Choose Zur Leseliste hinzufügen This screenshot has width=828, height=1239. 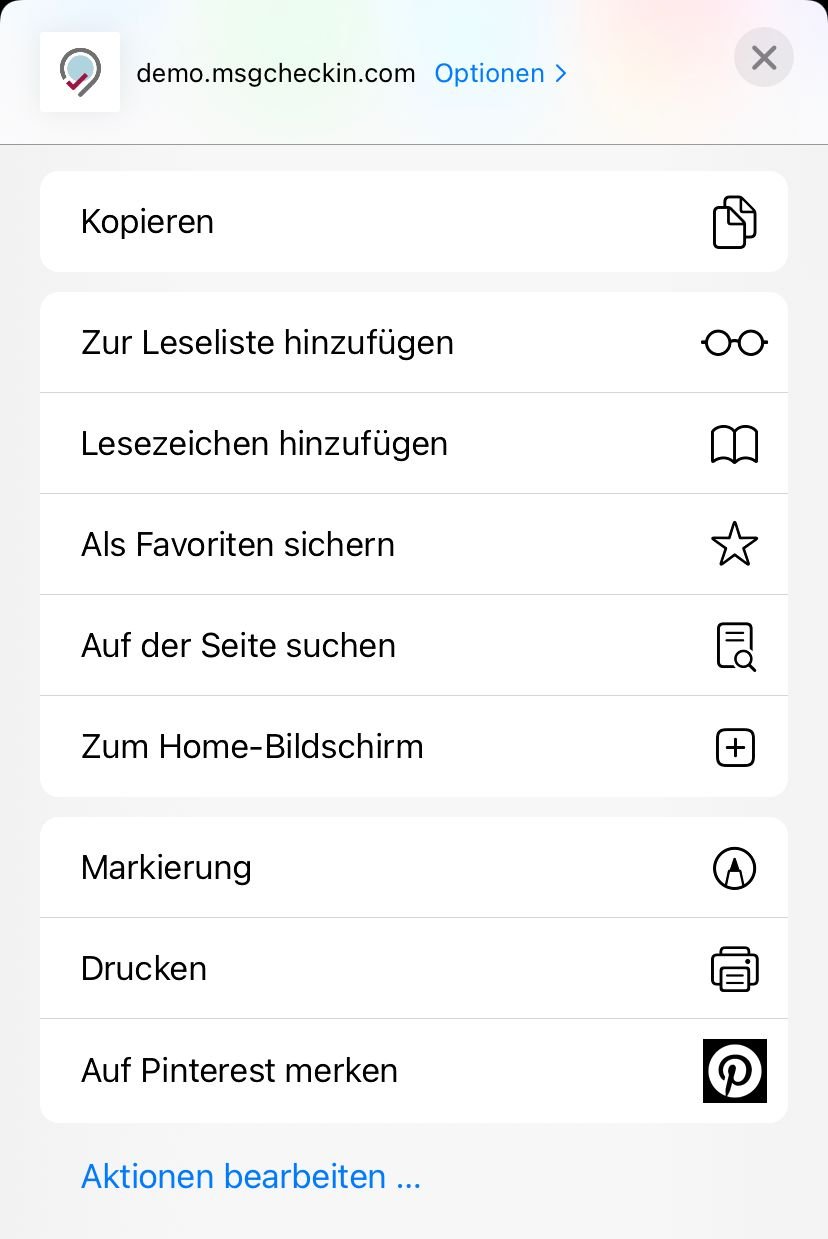click(x=414, y=343)
